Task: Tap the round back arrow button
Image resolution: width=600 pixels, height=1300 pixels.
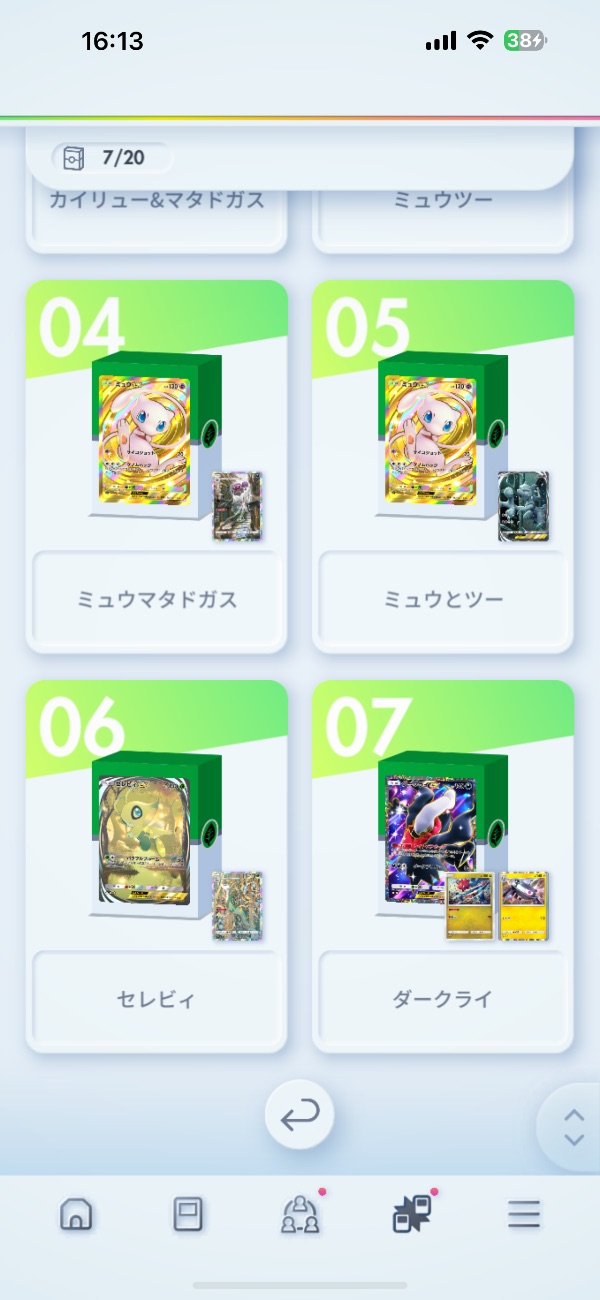Action: [x=299, y=1117]
